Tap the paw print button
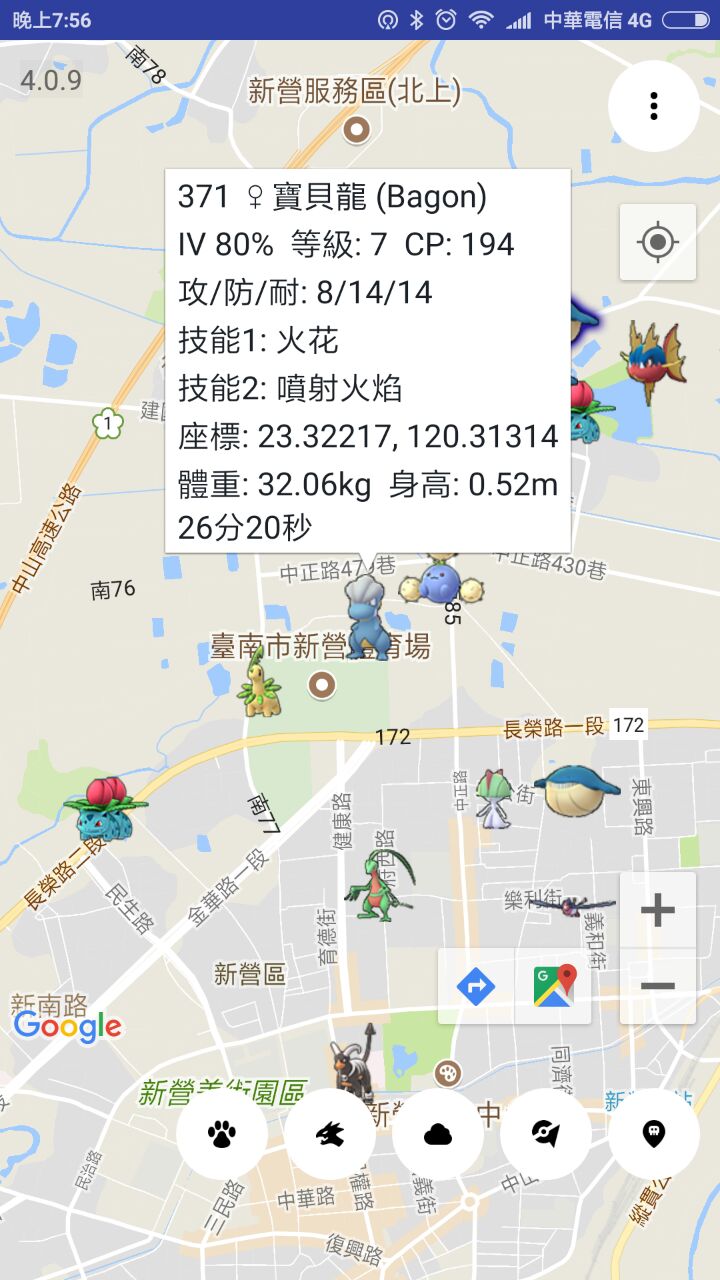 [222, 1133]
